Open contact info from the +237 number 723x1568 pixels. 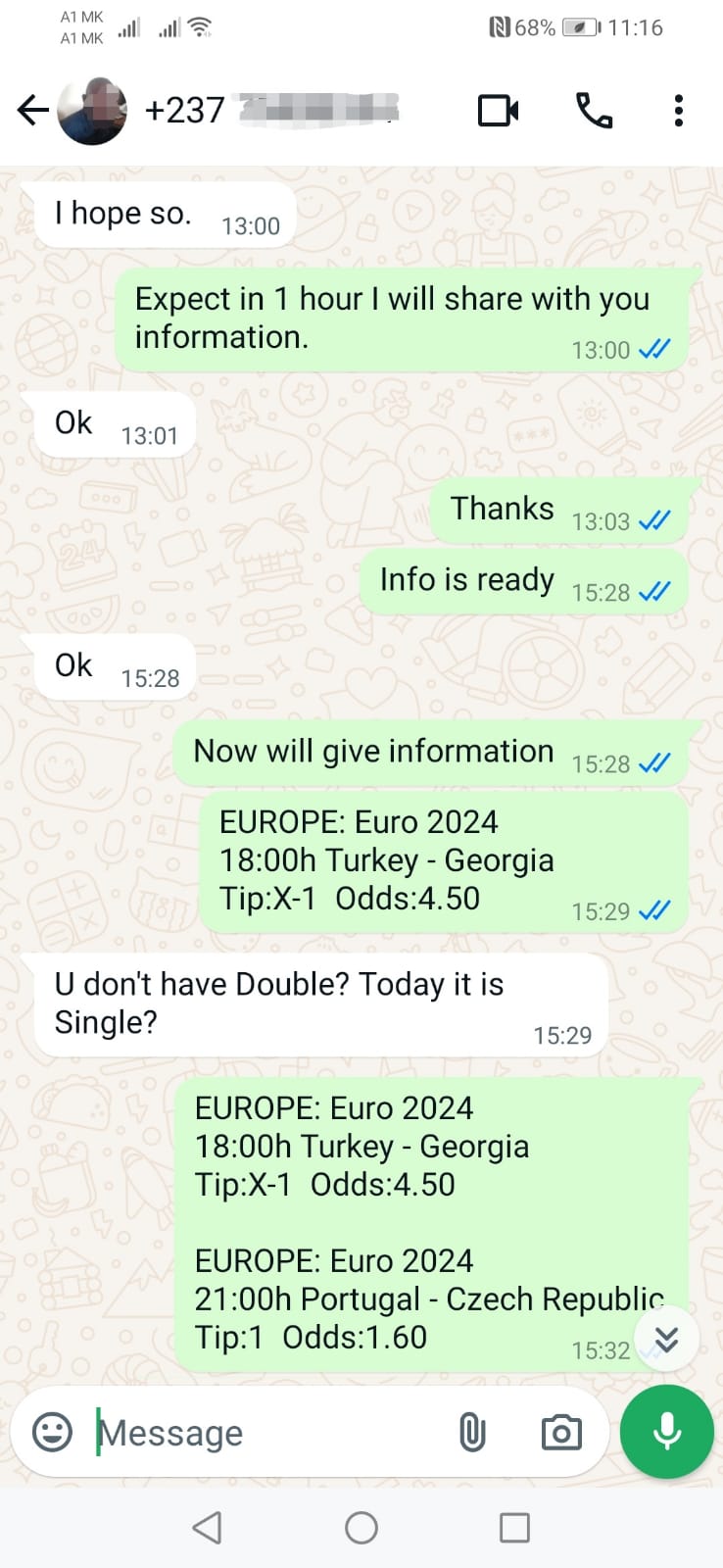click(x=272, y=111)
